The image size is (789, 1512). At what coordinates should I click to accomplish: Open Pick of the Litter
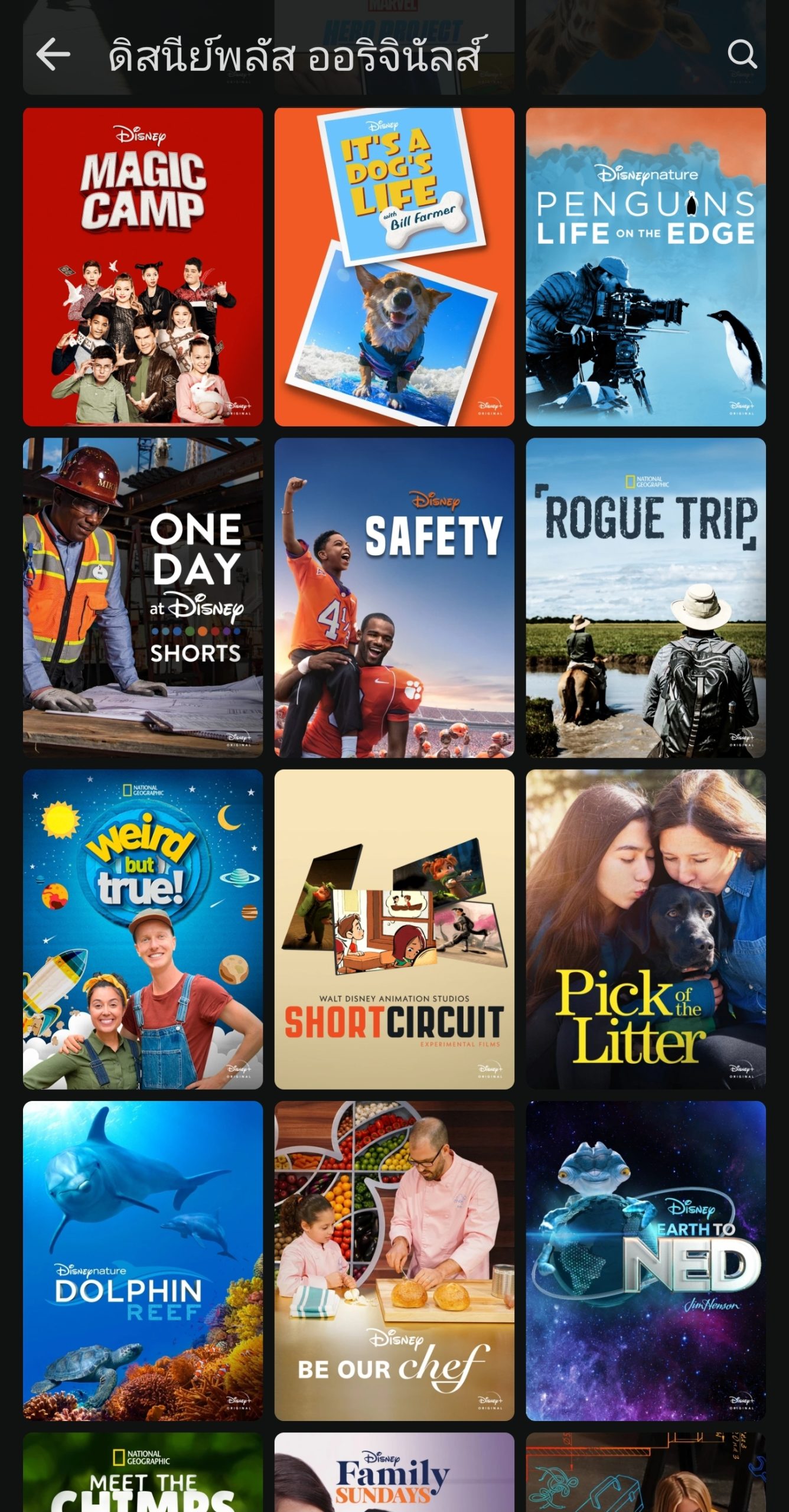[645, 929]
